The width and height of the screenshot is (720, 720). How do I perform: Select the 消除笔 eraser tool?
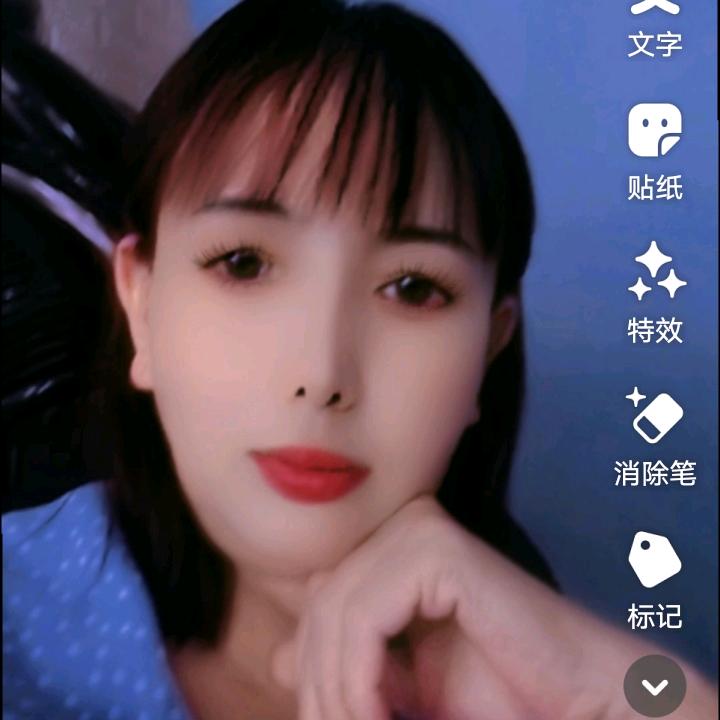(655, 436)
